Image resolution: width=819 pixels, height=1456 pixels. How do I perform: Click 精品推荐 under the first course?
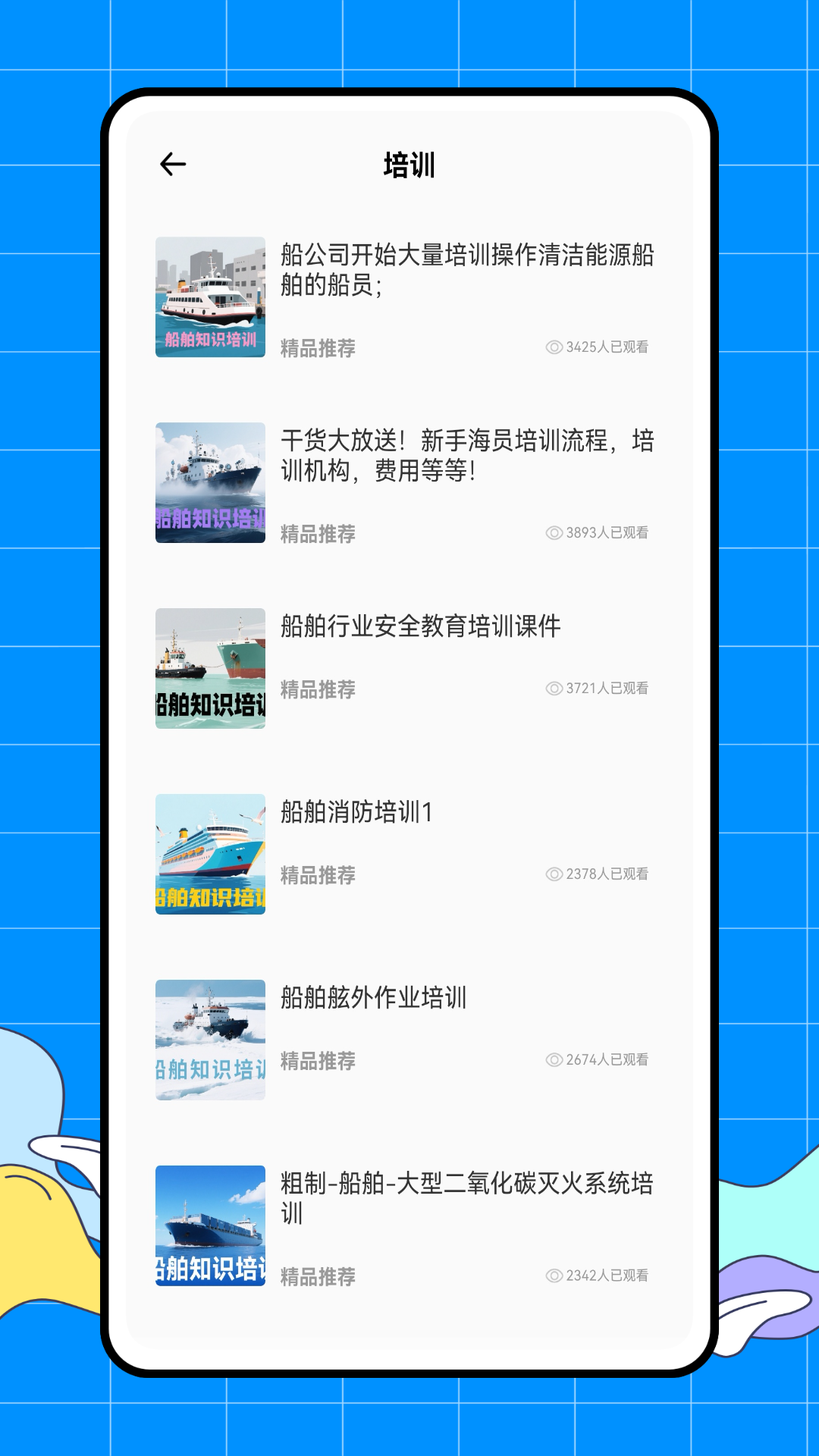pyautogui.click(x=316, y=345)
